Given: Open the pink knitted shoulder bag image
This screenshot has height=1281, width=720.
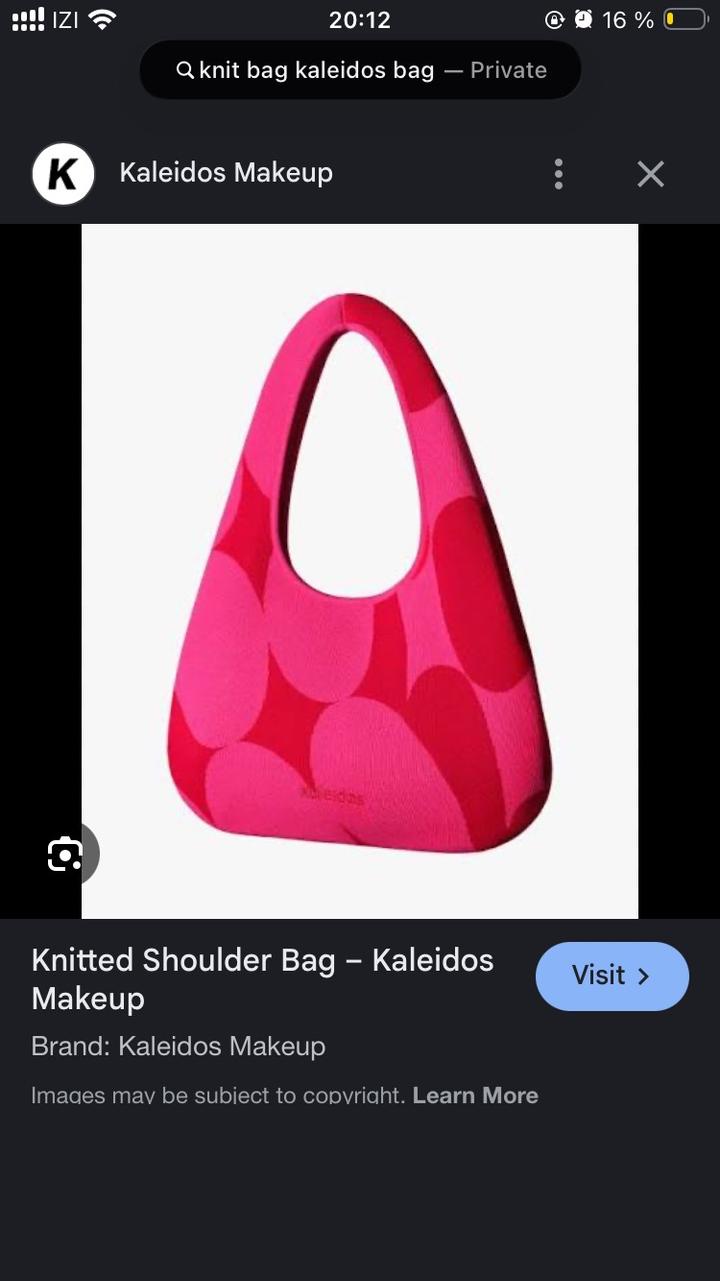Looking at the screenshot, I should click(x=360, y=570).
